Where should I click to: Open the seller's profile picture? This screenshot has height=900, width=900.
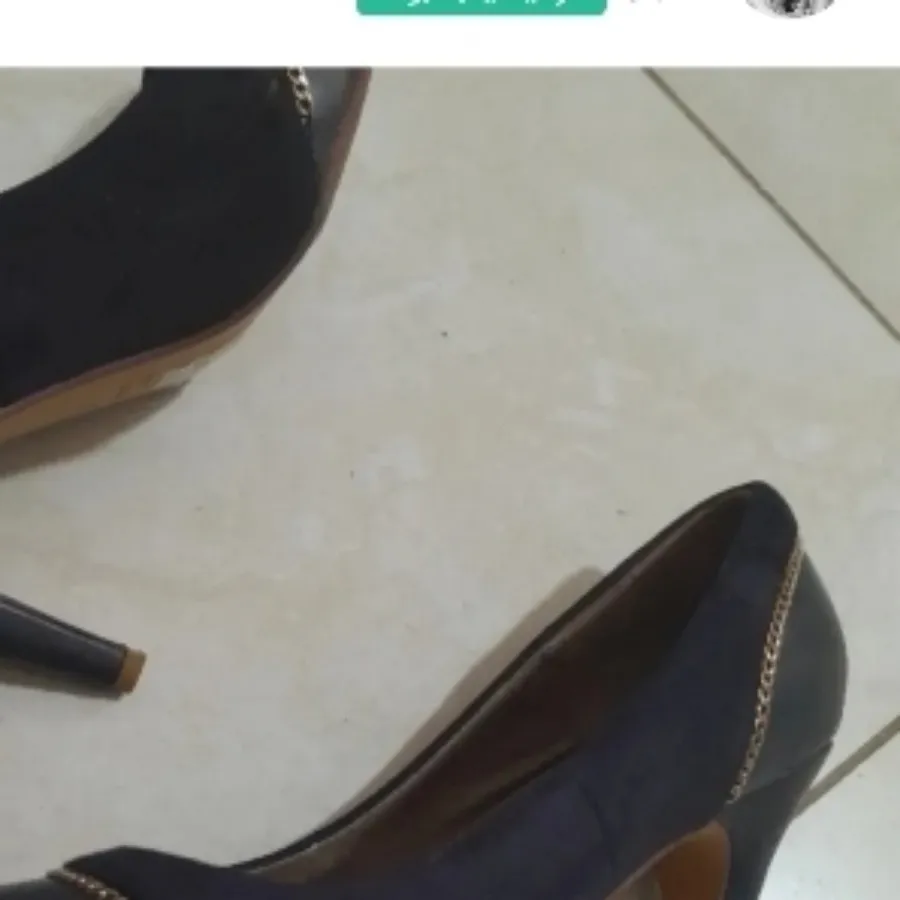pos(790,6)
